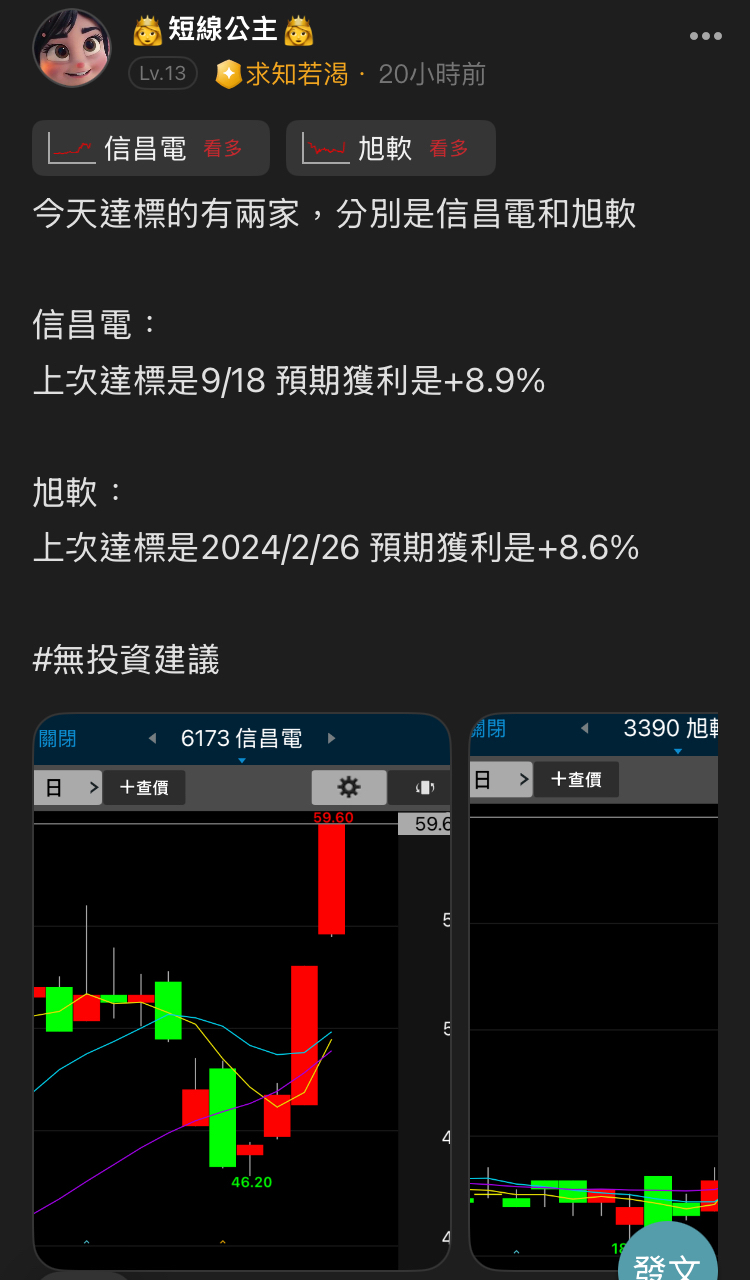
Task: Open 短線公主's username profile
Action: point(223,30)
